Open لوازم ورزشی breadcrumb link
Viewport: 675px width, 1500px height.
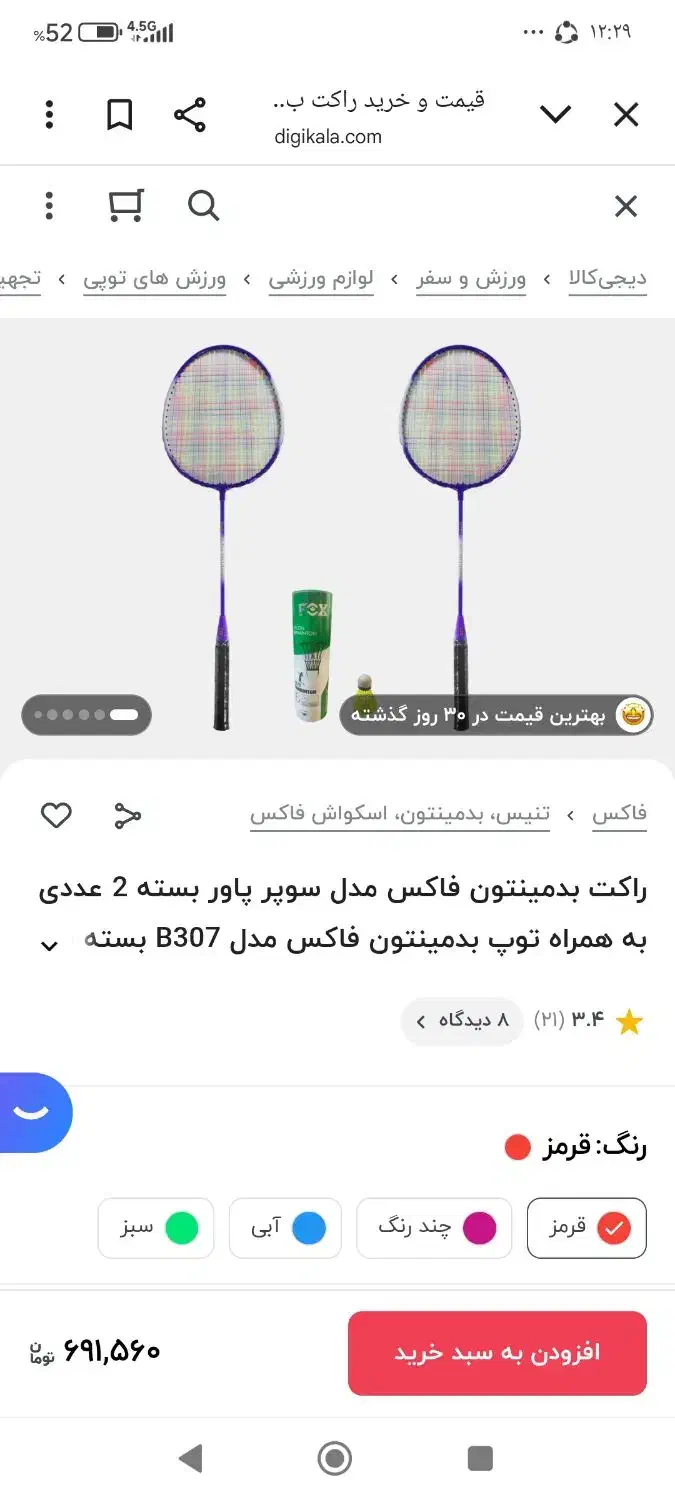321,279
